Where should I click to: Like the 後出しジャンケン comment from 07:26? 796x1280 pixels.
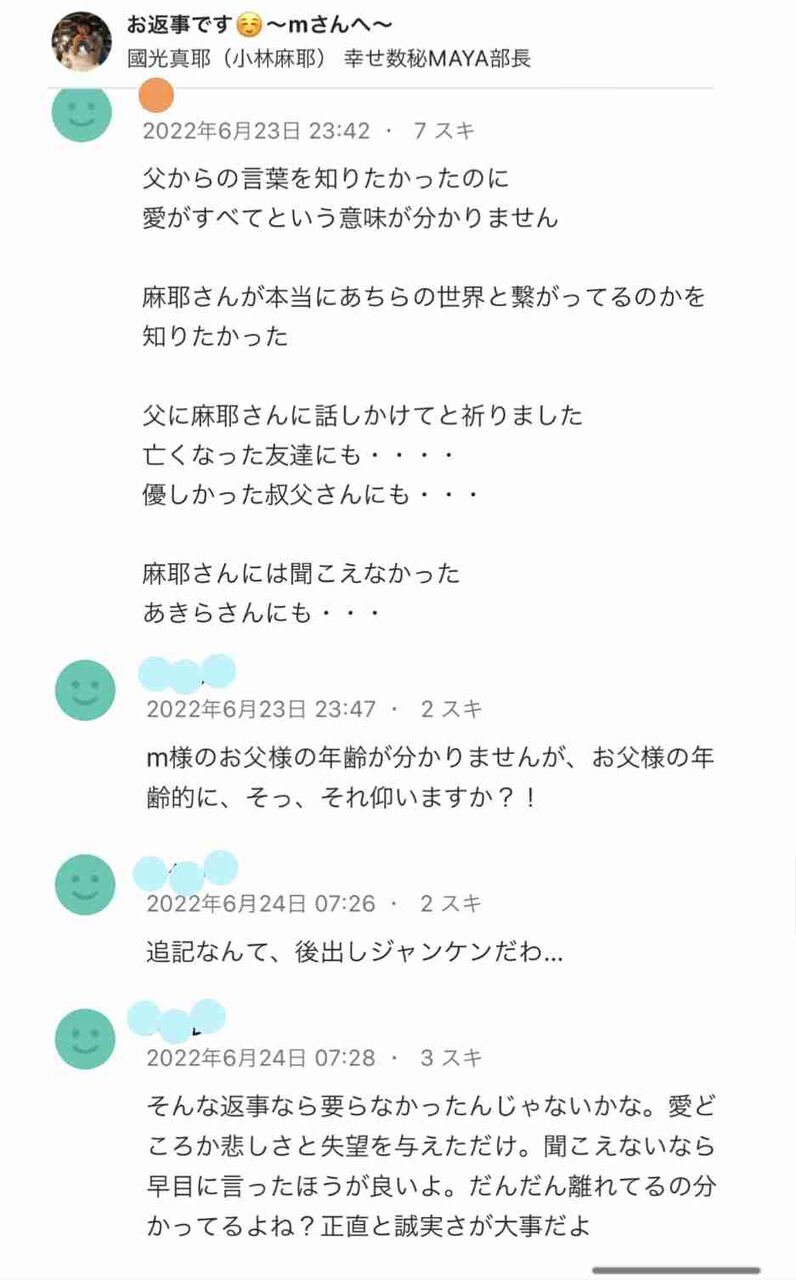pyautogui.click(x=451, y=904)
